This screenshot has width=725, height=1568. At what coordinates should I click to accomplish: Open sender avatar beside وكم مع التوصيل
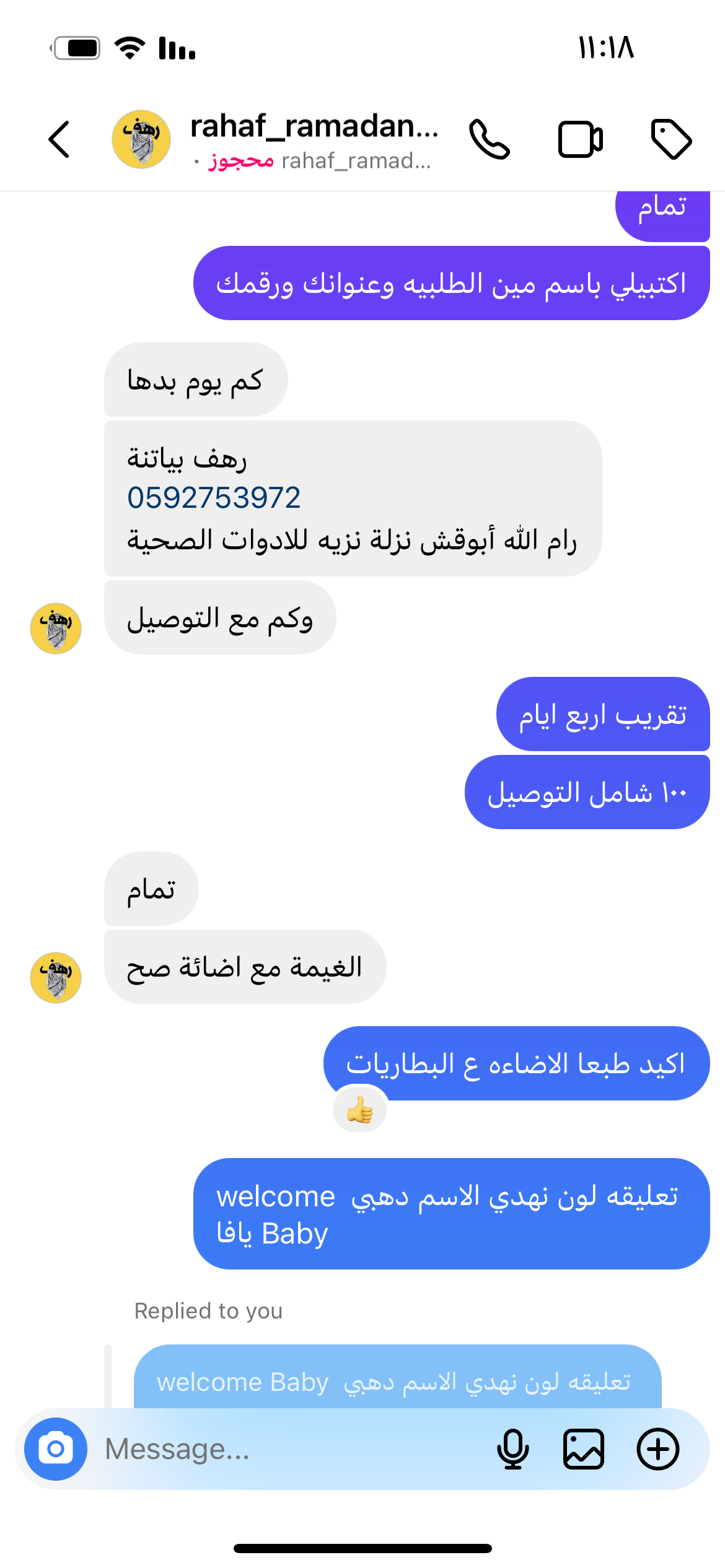[x=56, y=629]
